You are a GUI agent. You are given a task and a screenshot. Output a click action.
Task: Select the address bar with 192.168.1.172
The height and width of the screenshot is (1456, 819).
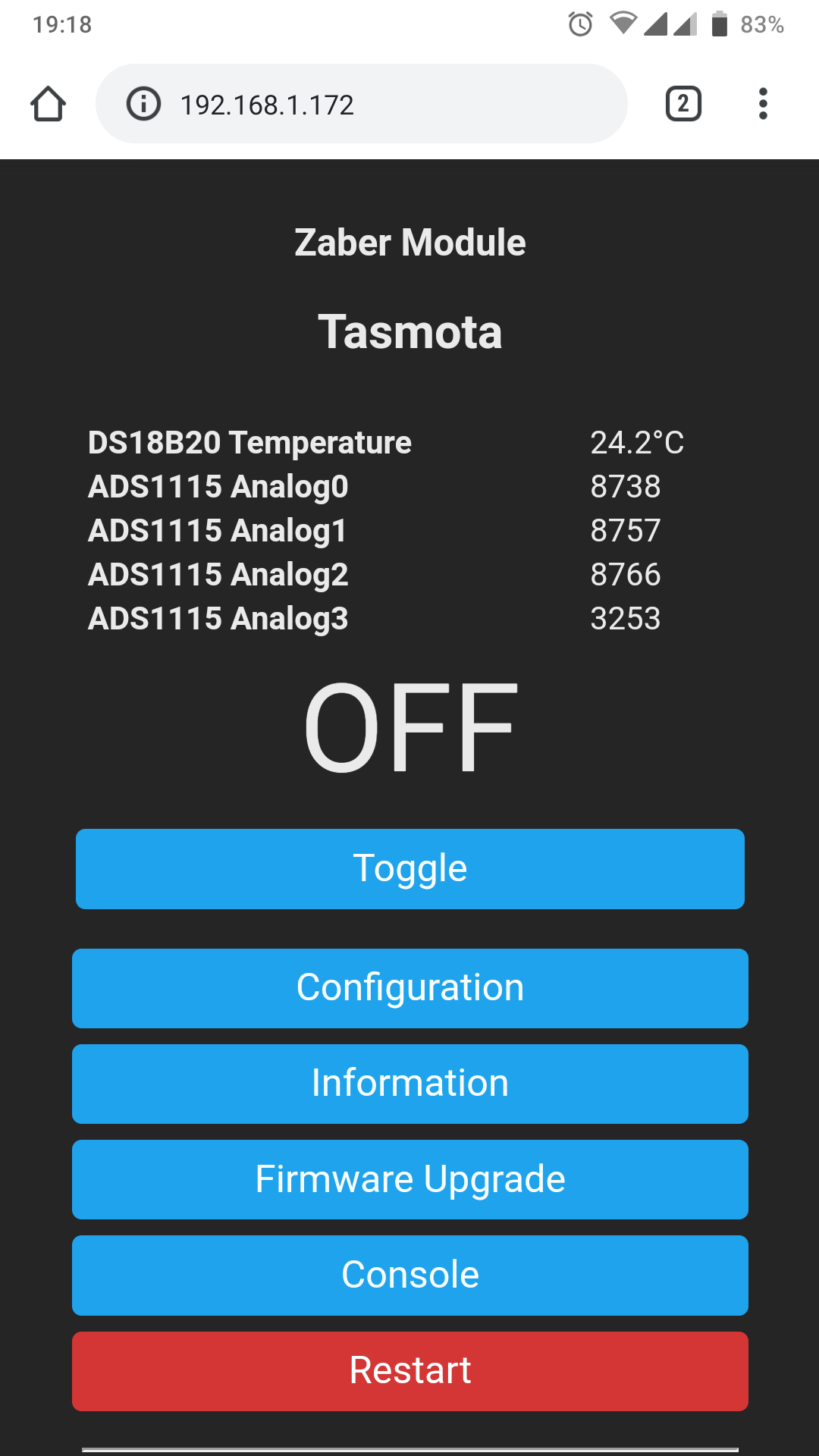coord(362,104)
